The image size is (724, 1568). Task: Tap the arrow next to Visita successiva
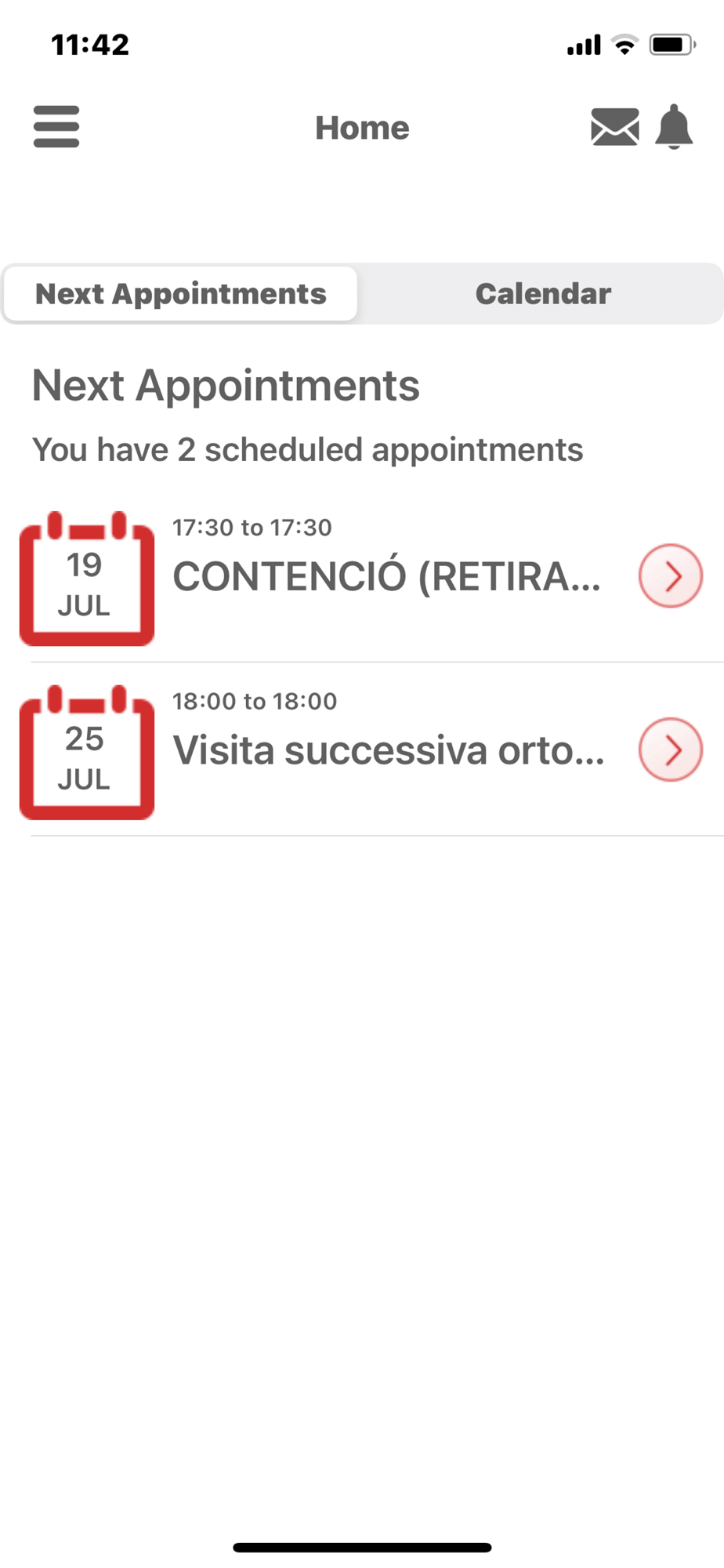(671, 750)
